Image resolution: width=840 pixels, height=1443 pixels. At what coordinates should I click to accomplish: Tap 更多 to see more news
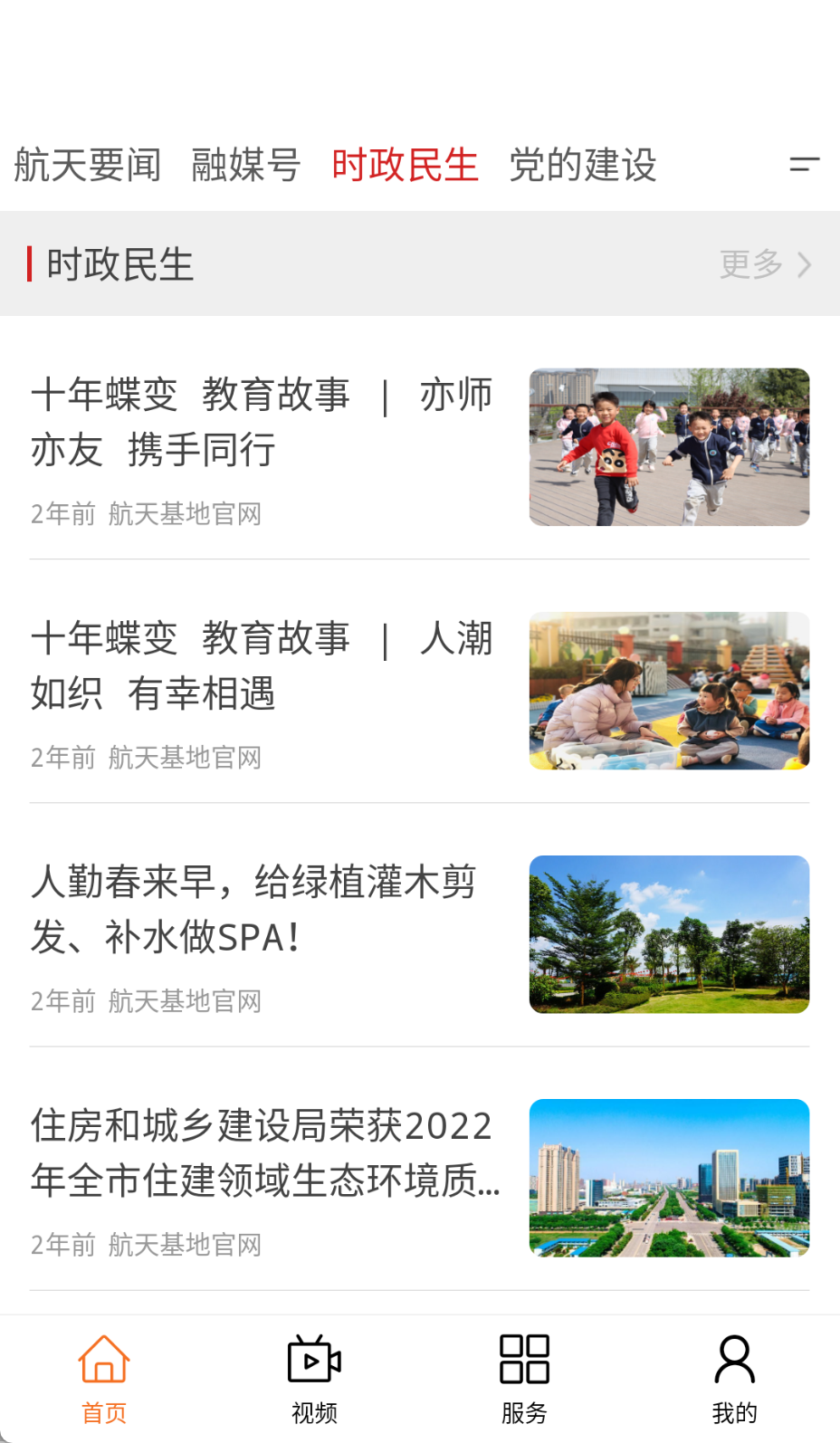[x=765, y=264]
